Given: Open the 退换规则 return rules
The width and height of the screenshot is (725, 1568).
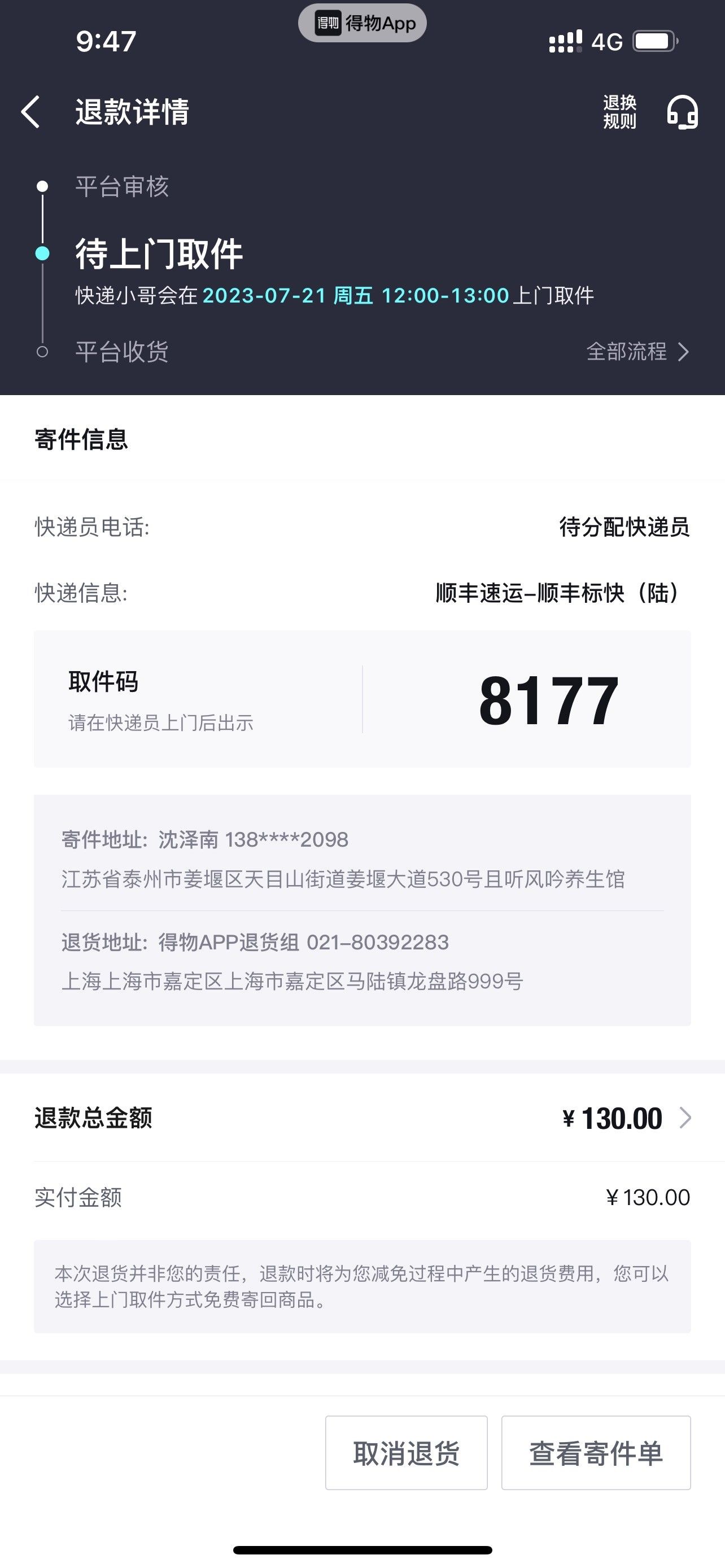Looking at the screenshot, I should click(619, 112).
